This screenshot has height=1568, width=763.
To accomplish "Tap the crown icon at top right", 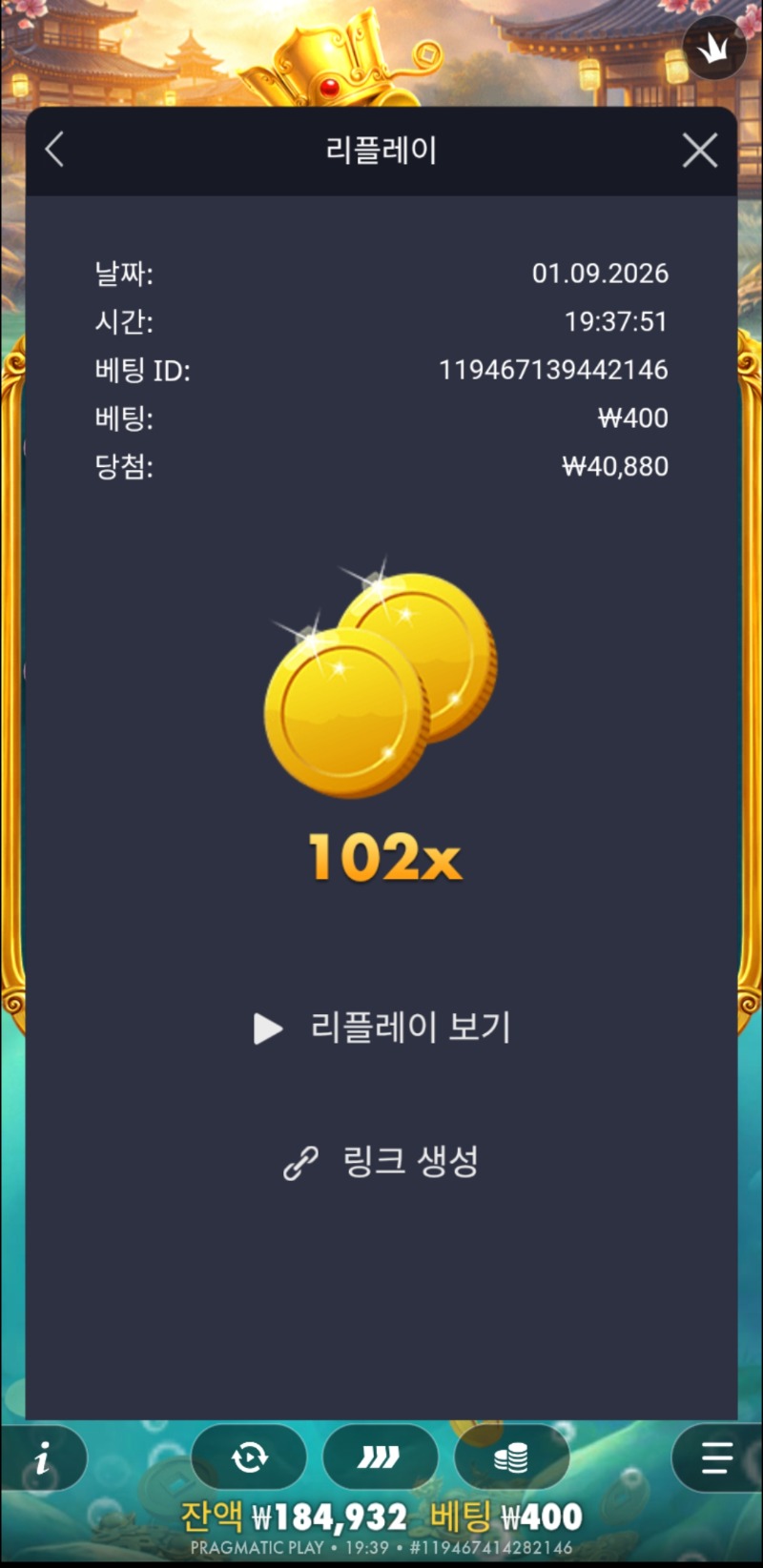I will click(714, 49).
